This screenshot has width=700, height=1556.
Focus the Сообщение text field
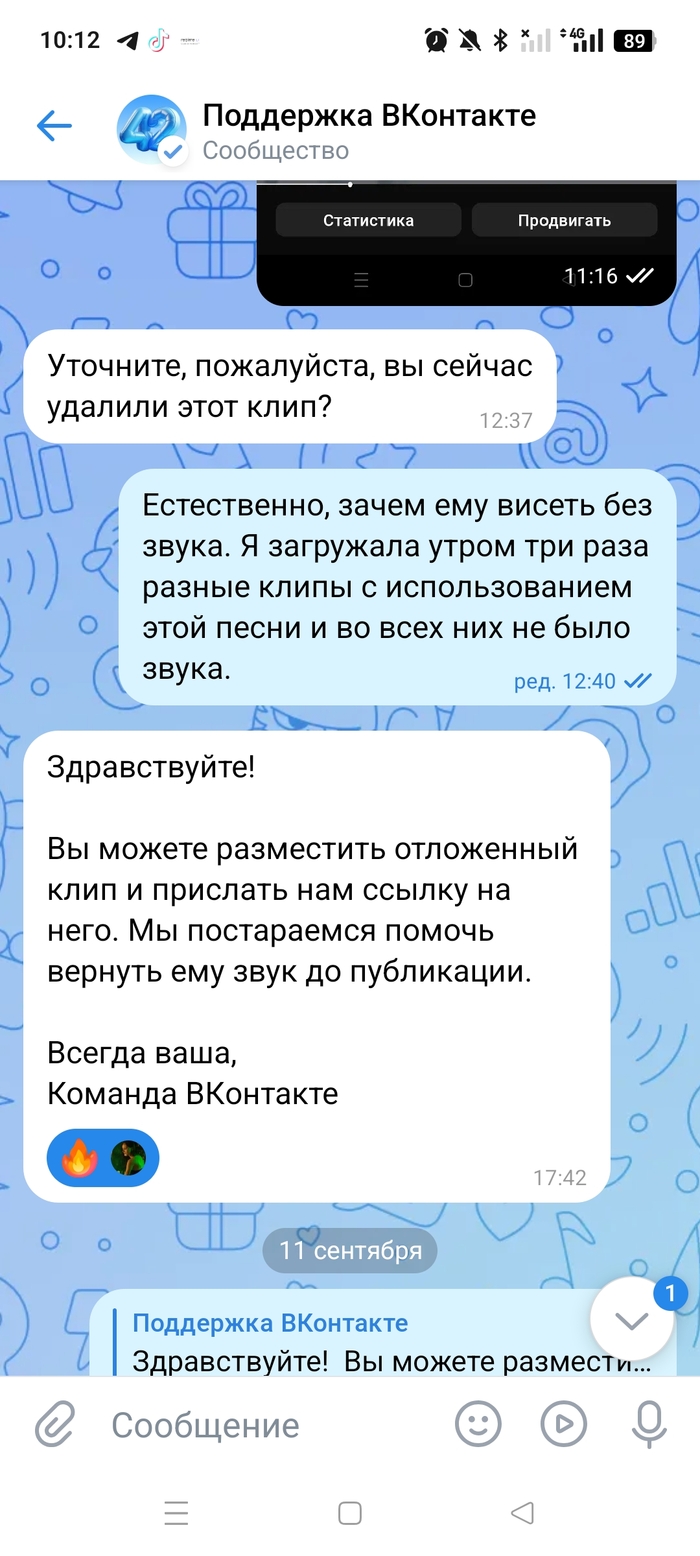(270, 1425)
